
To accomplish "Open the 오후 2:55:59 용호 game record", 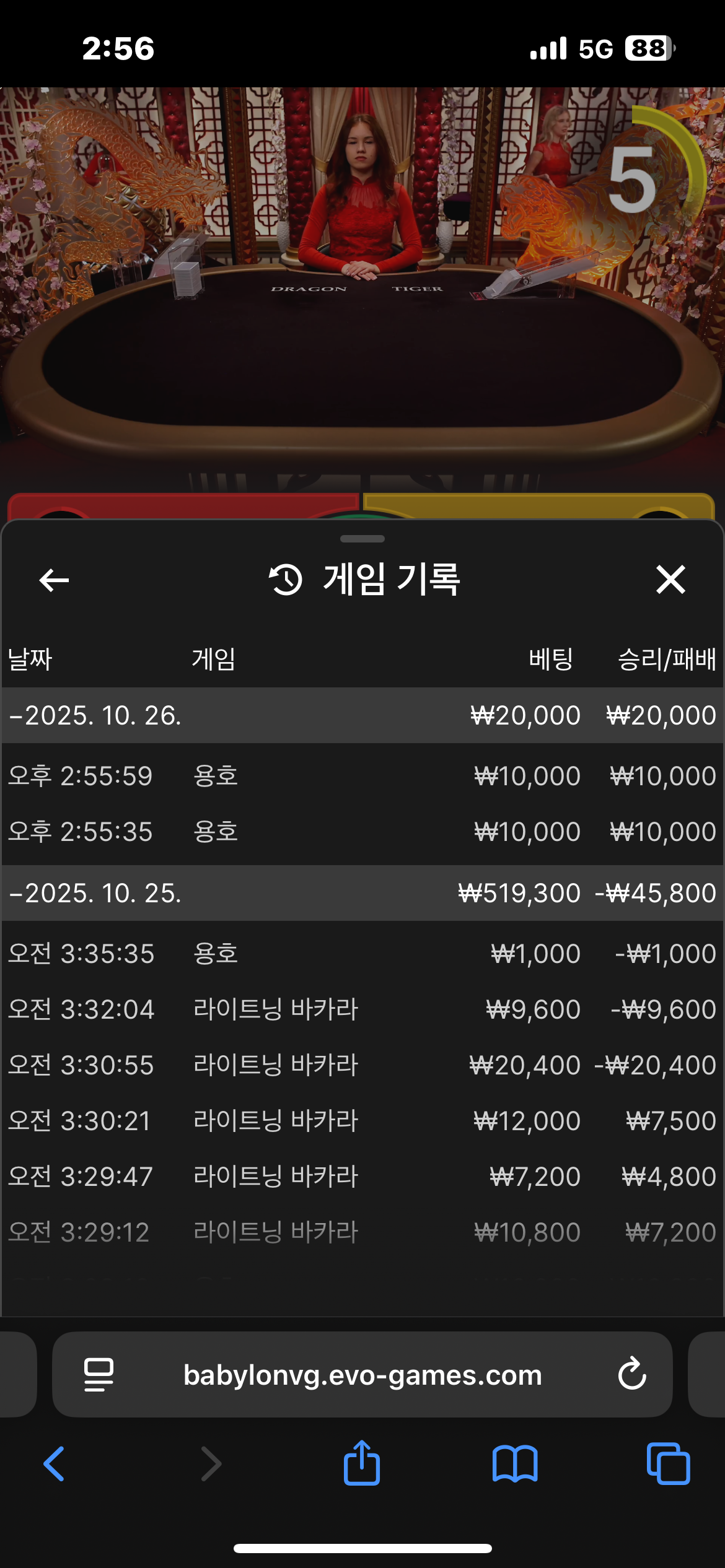I will [362, 776].
